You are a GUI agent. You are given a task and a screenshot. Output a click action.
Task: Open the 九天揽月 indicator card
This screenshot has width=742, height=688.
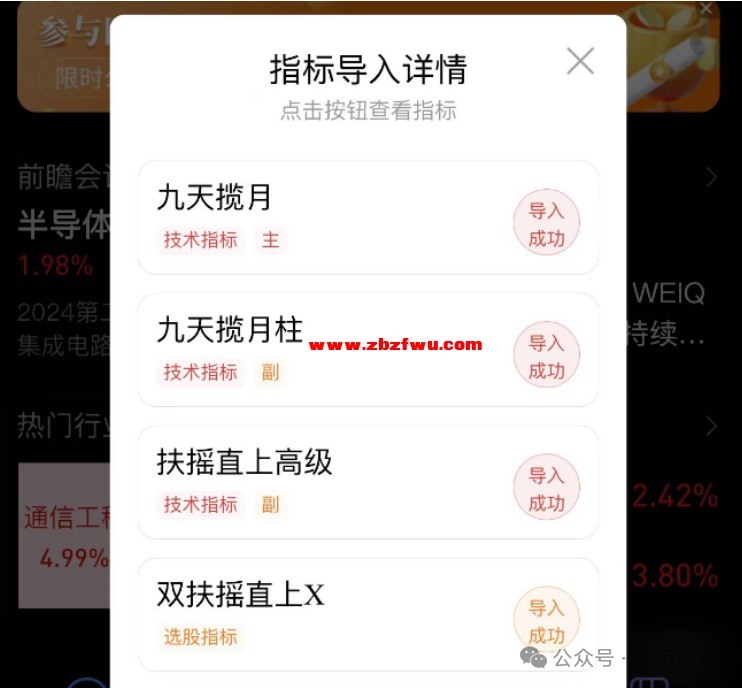coord(320,217)
